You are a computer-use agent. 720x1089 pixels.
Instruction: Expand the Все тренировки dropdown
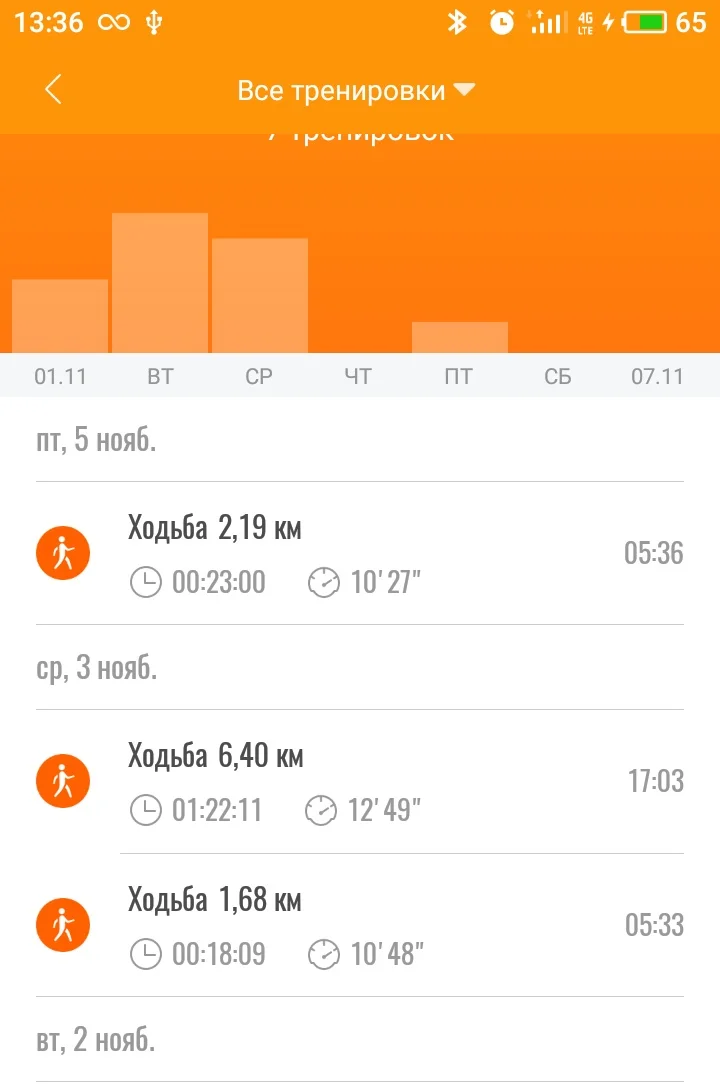click(x=355, y=91)
